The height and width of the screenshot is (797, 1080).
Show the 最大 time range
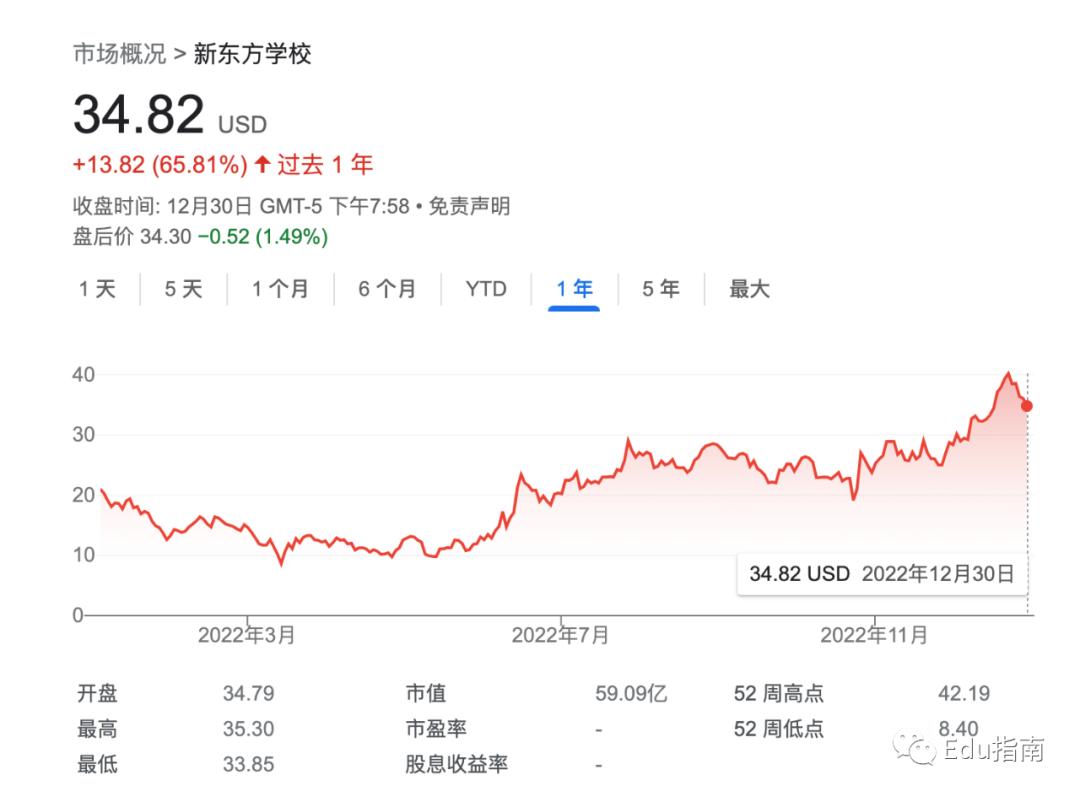(749, 289)
